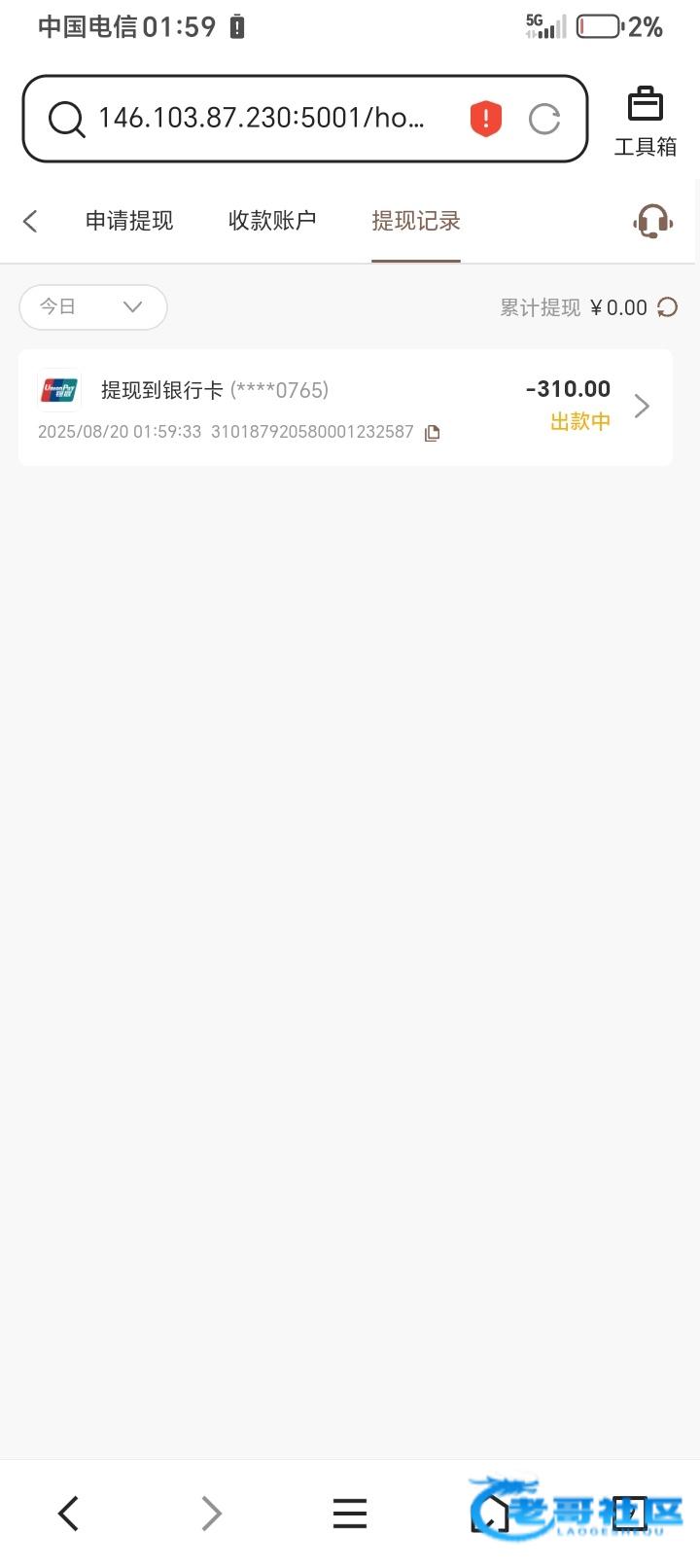Copy the withdrawal order number
The width and height of the screenshot is (700, 1568).
click(x=433, y=433)
